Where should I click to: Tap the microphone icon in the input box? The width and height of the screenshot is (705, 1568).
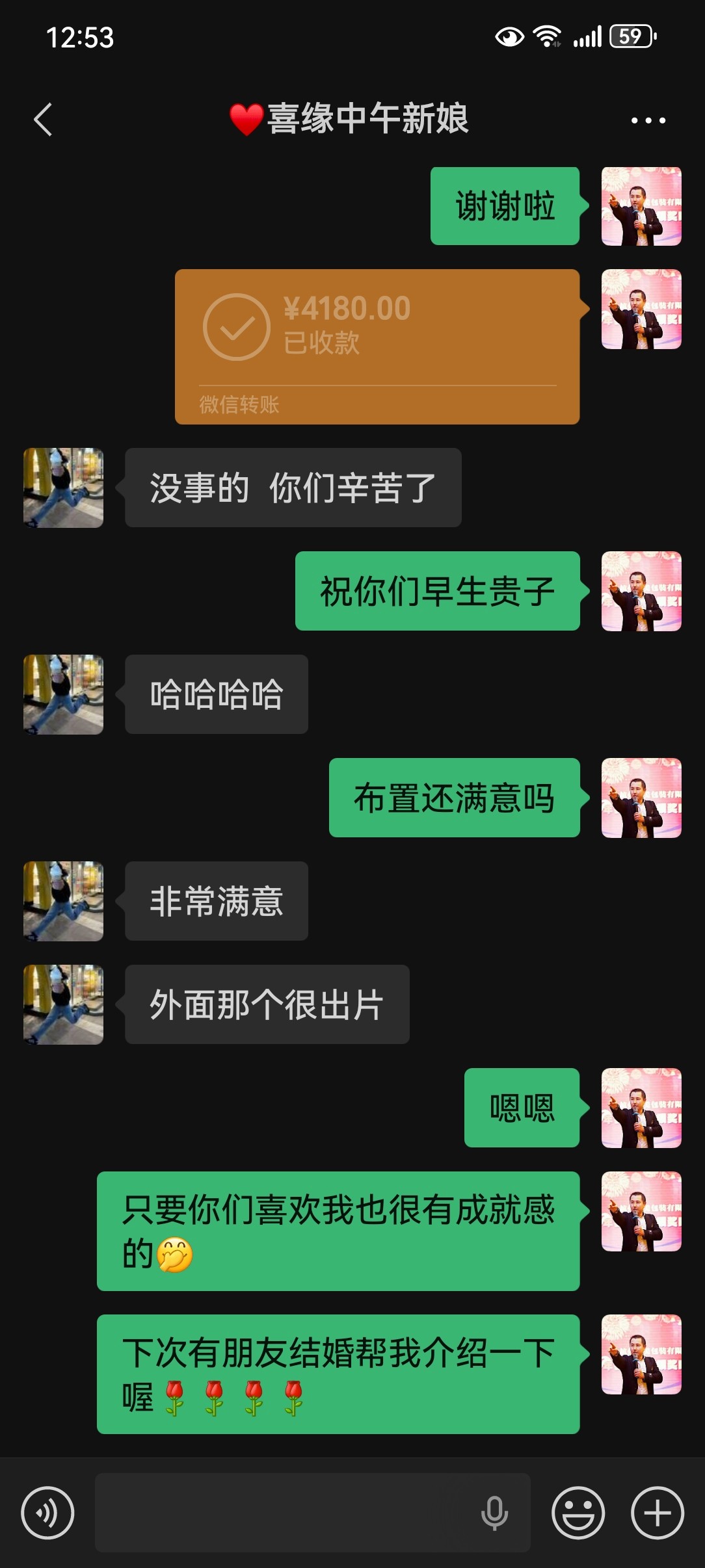494,1513
